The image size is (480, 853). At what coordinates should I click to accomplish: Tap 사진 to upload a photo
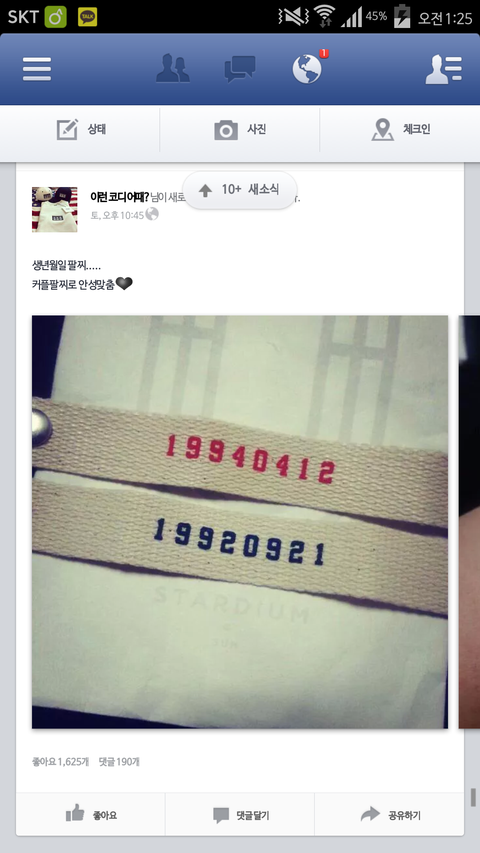click(240, 129)
